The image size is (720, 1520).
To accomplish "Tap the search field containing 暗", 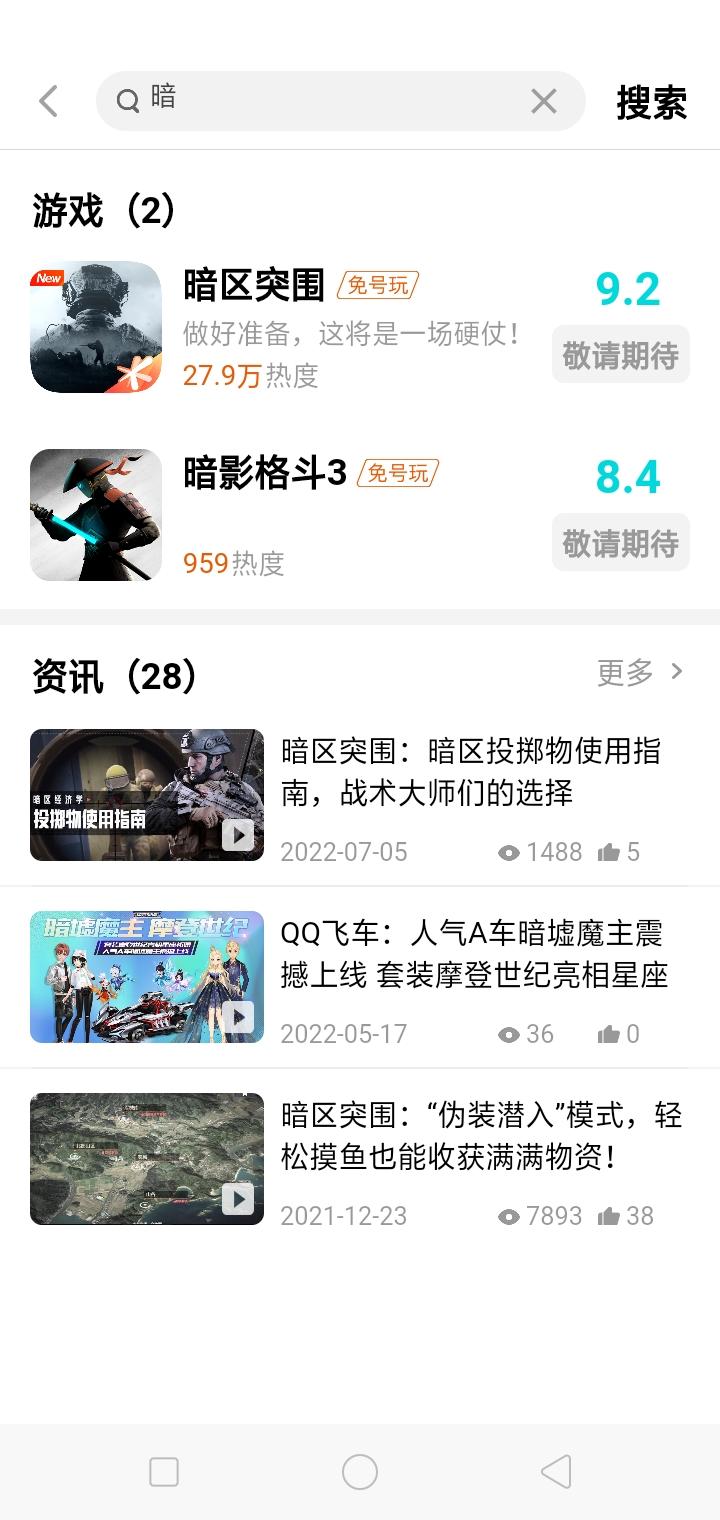I will pyautogui.click(x=330, y=101).
